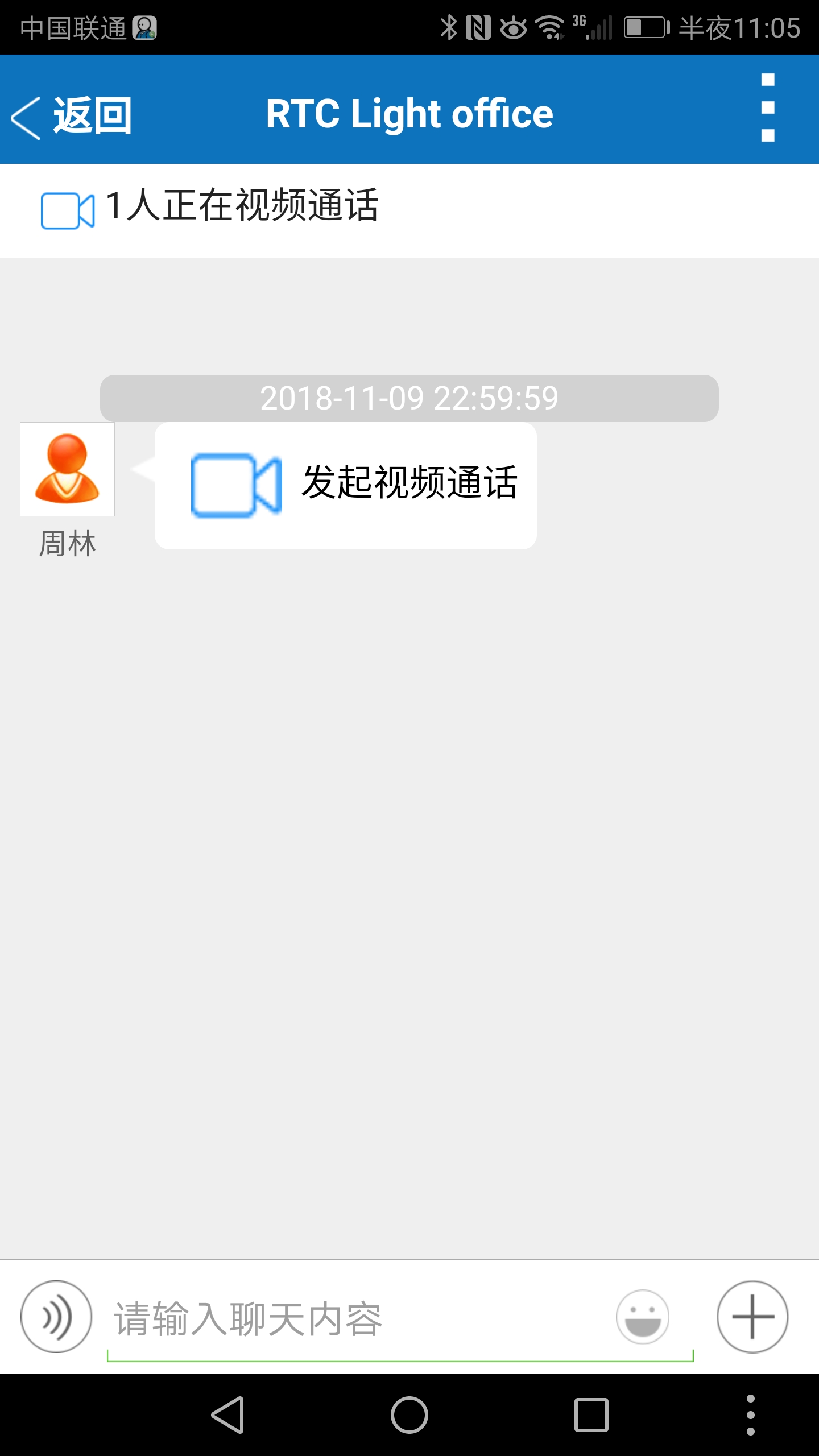View 周林's profile avatar
This screenshot has width=819, height=1456.
tap(67, 469)
